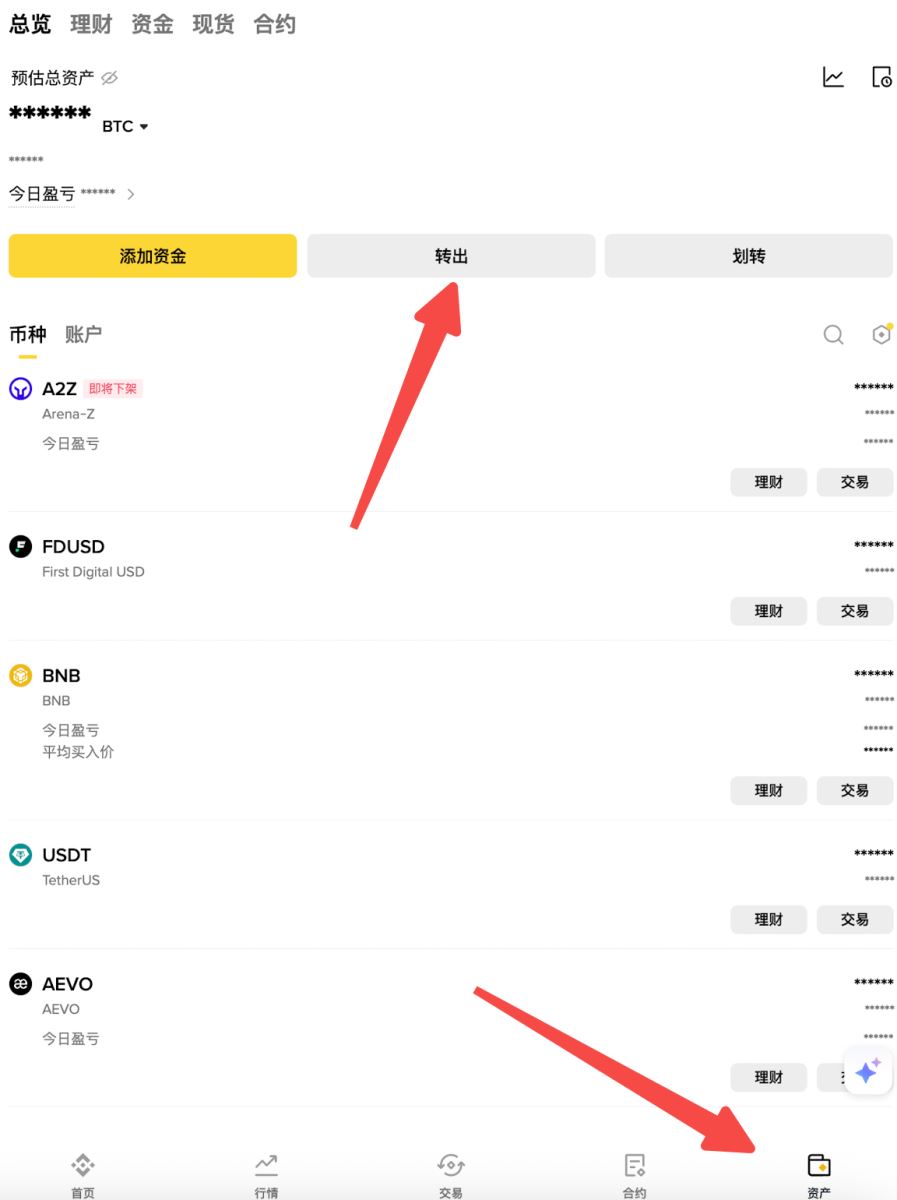The width and height of the screenshot is (897, 1200).
Task: Open the 现货 tab
Action: coord(213,24)
